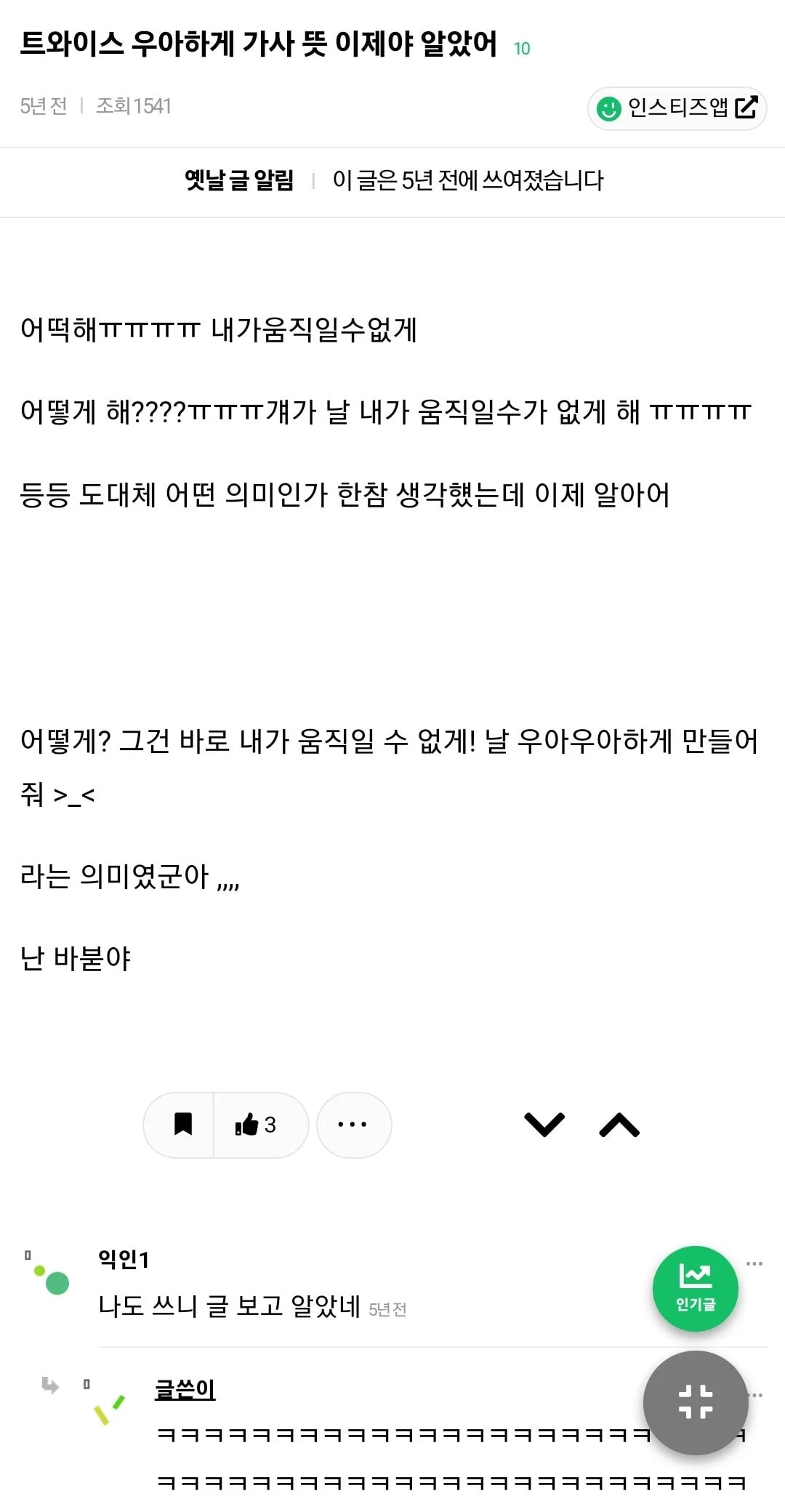Open the post's three-dot options
The height and width of the screenshot is (1512, 785).
[353, 1125]
